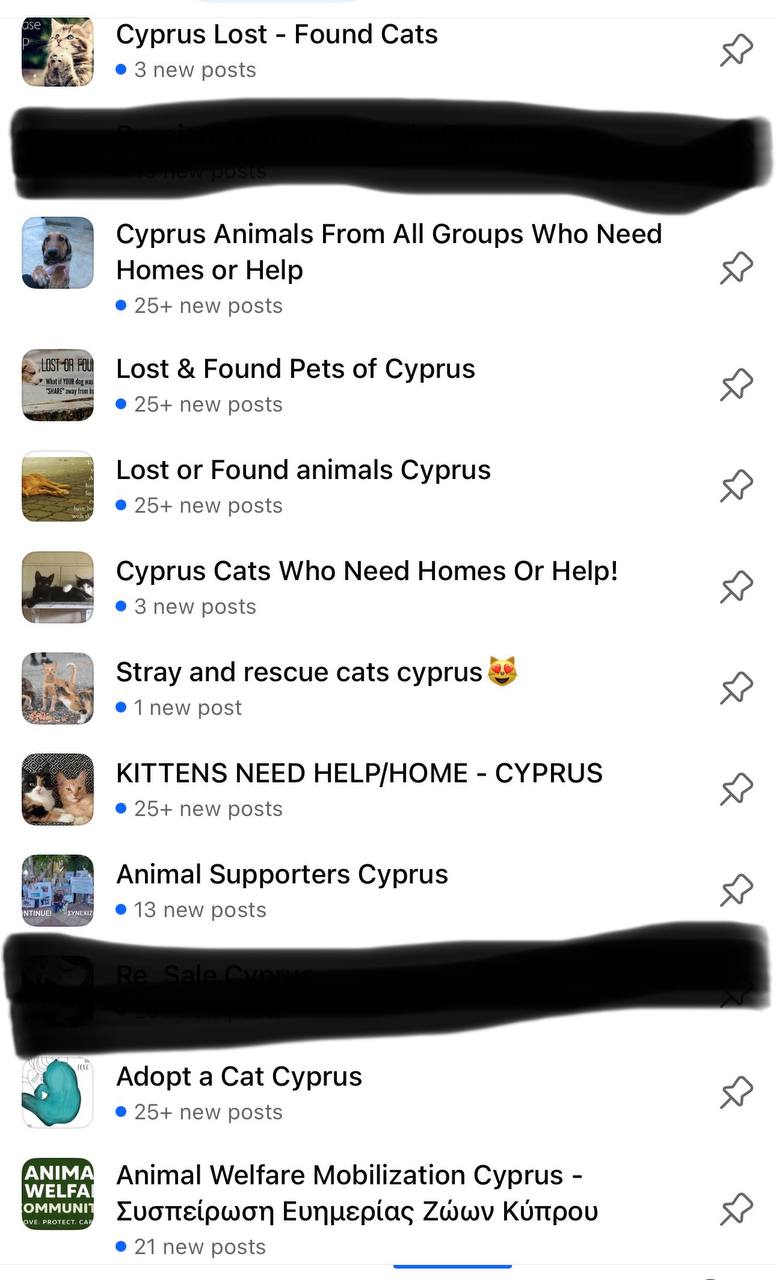Open the Cyprus Lost - Found Cats group
Viewport: 776px width, 1280px height.
(276, 35)
